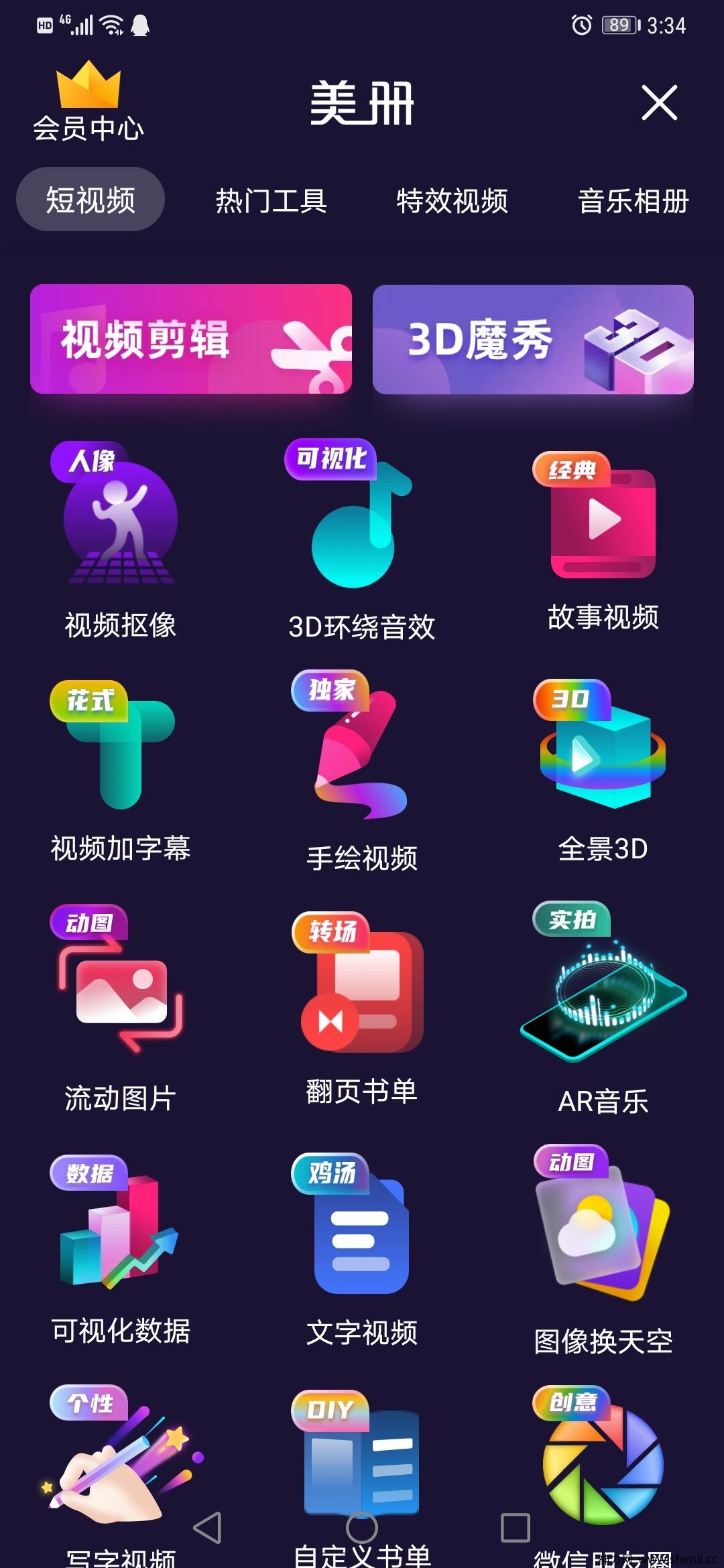
Task: Open 流动图片 tool
Action: (x=121, y=1005)
